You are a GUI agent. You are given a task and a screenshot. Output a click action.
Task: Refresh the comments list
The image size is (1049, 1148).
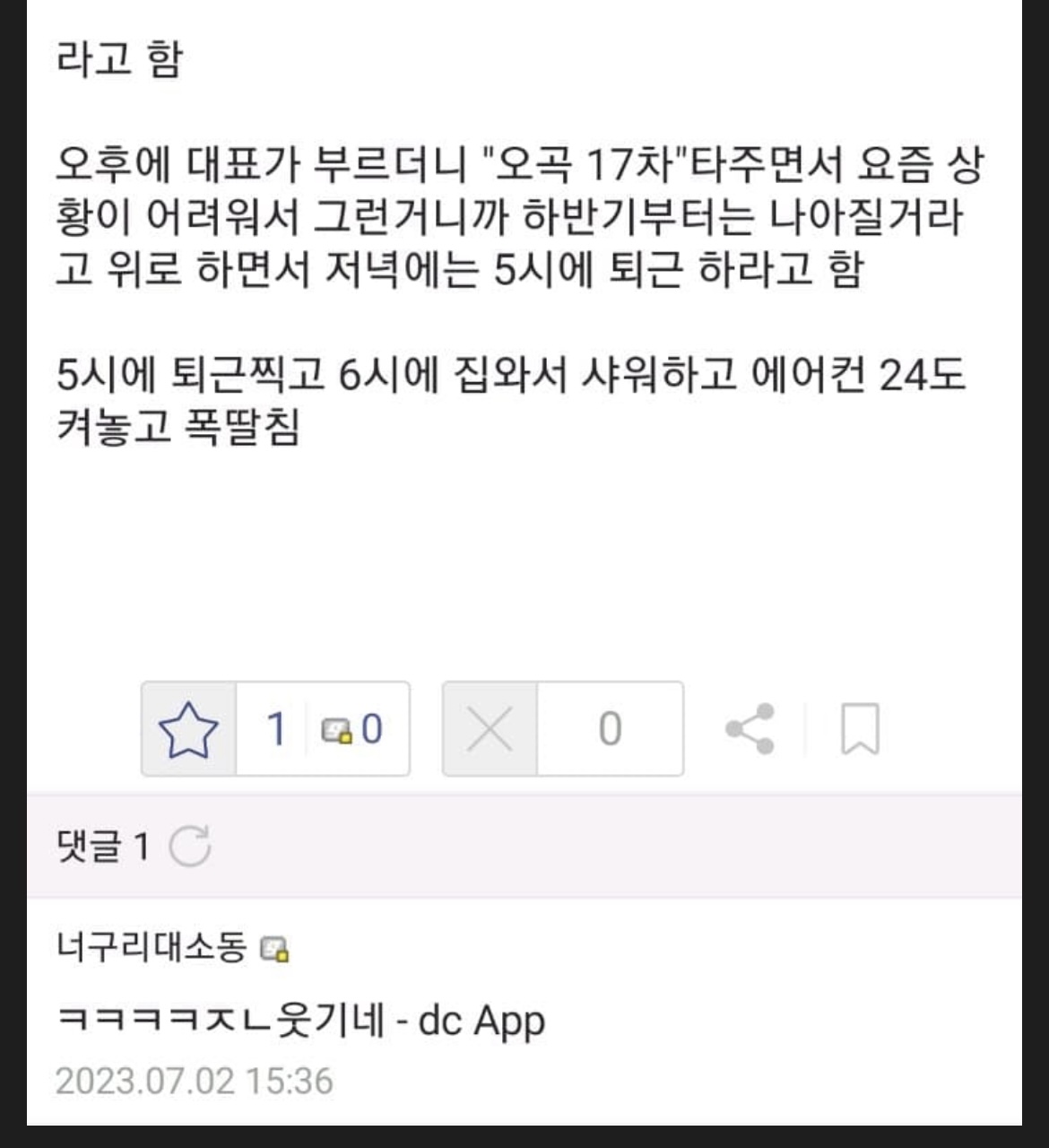tap(190, 846)
